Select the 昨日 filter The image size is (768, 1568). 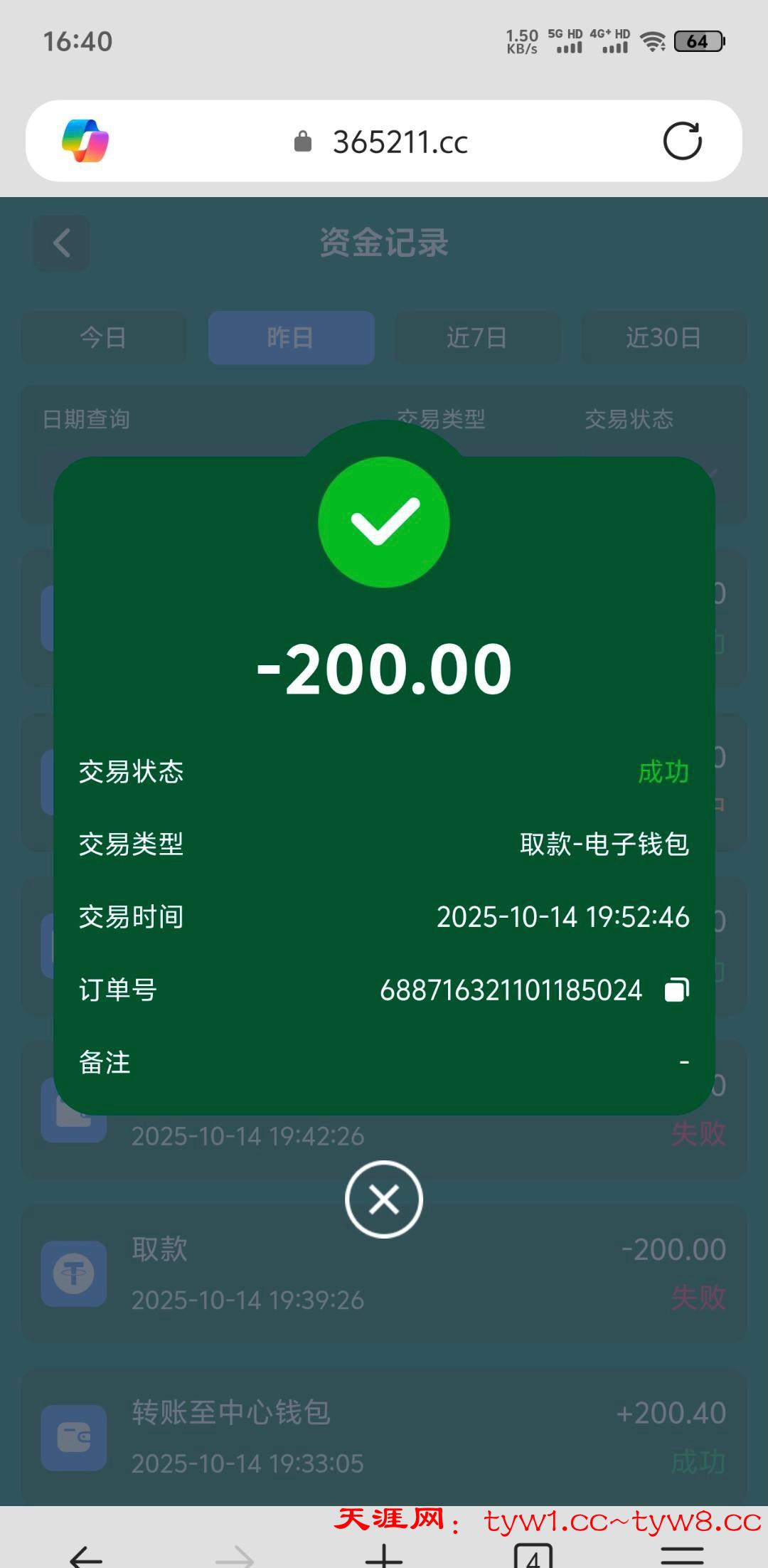pyautogui.click(x=291, y=338)
